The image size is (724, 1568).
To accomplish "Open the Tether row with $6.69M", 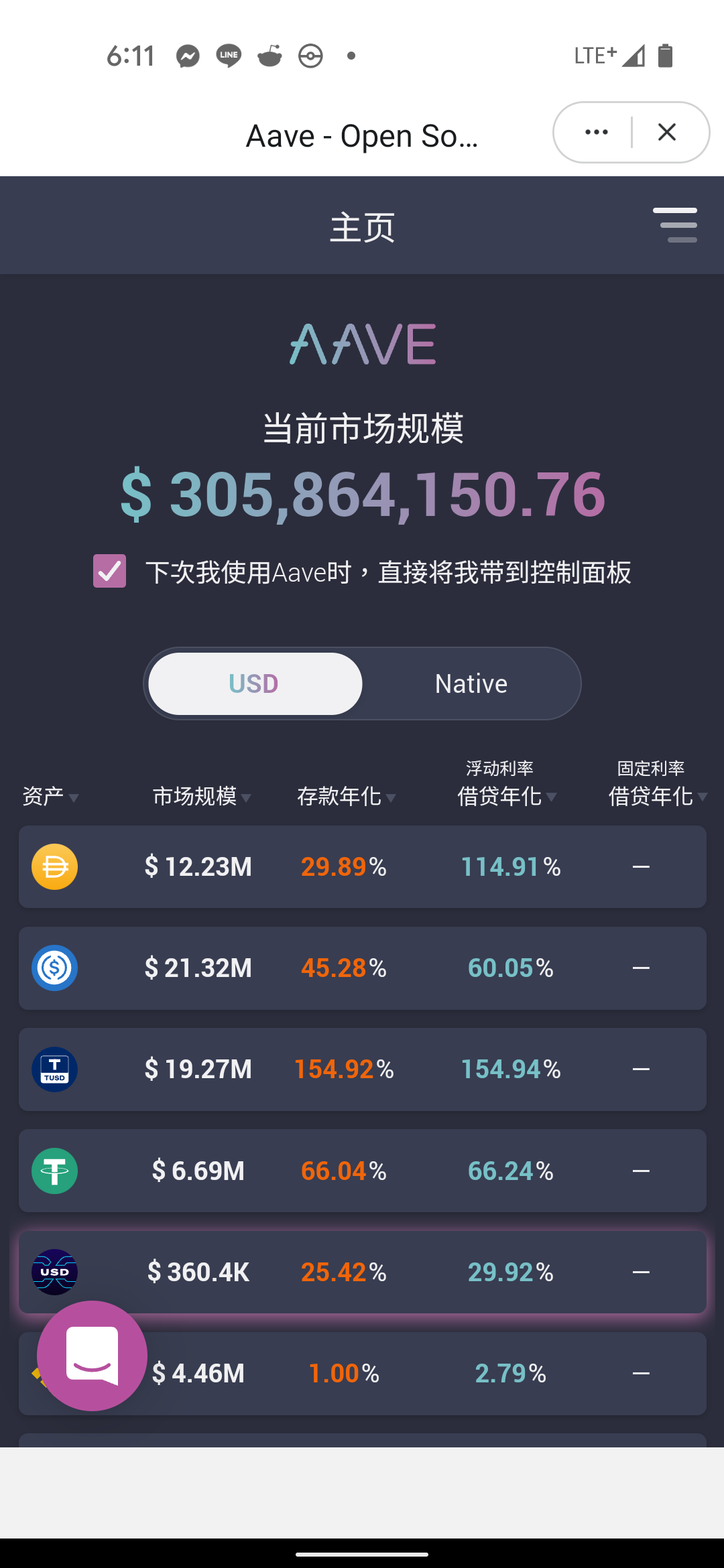I will pyautogui.click(x=362, y=1171).
